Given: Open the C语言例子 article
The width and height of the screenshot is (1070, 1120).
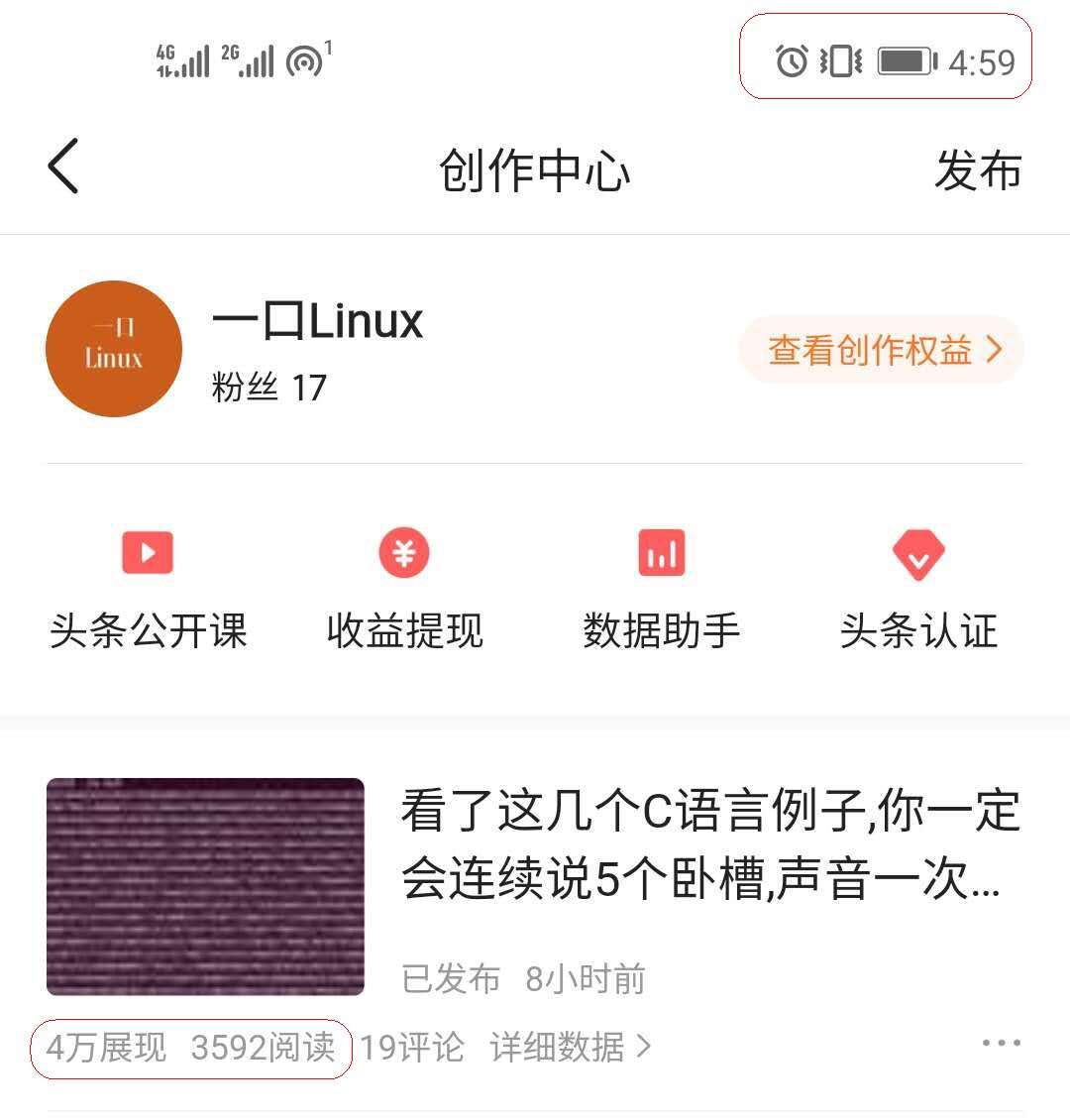Looking at the screenshot, I should [x=709, y=844].
